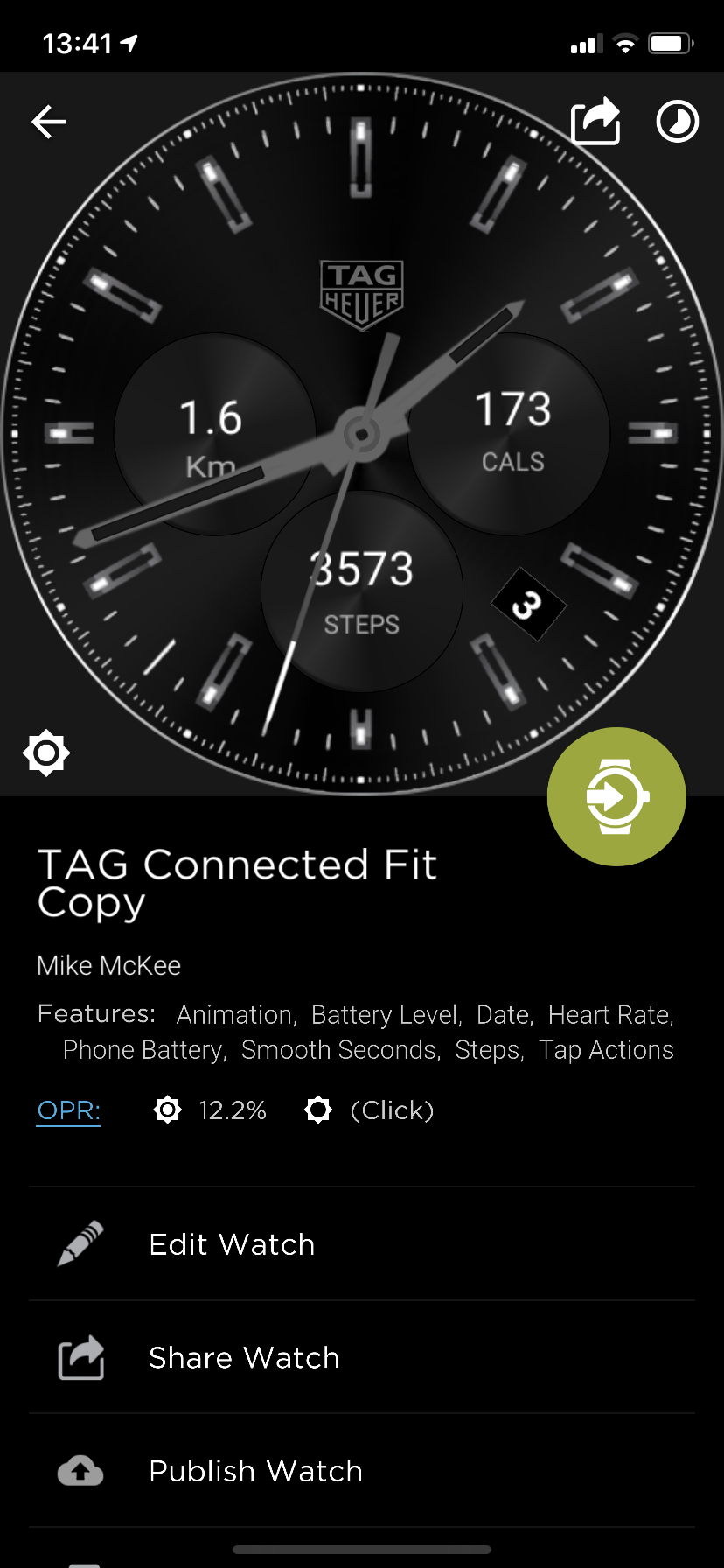
Task: Go back using the arrow icon
Action: click(49, 122)
